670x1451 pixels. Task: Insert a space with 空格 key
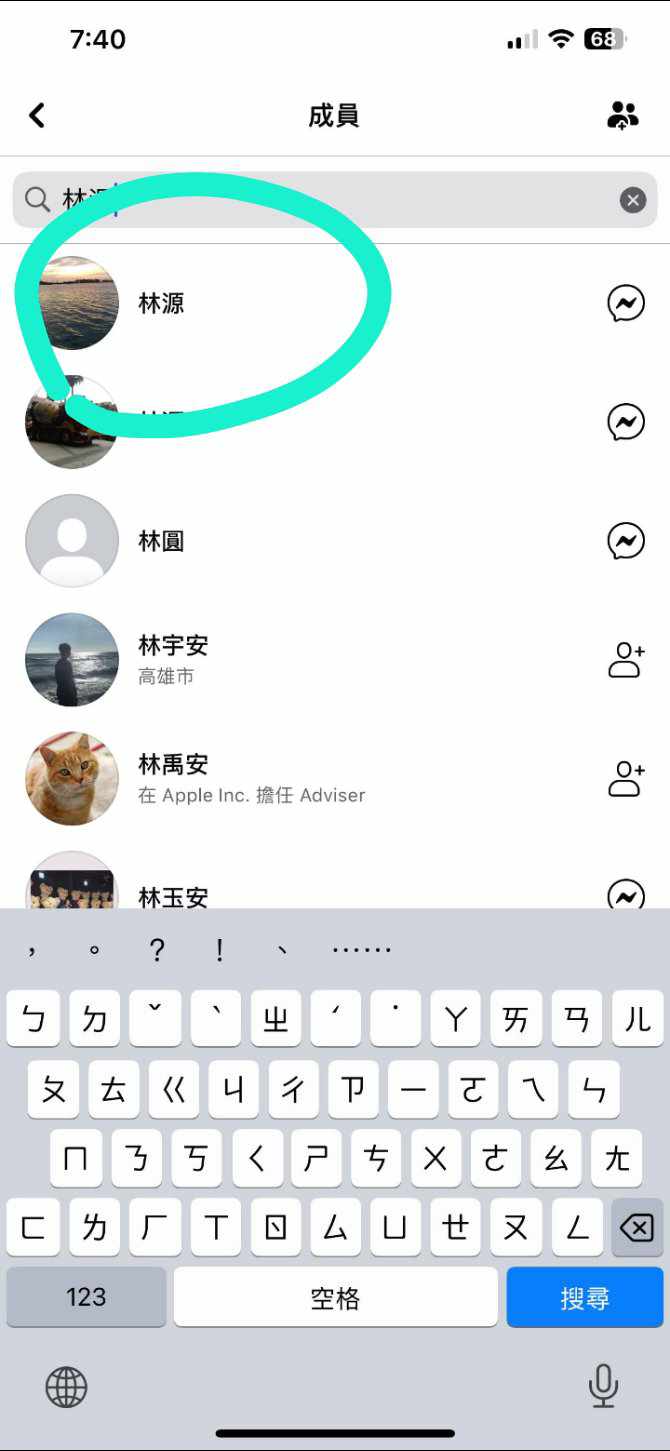(335, 1297)
